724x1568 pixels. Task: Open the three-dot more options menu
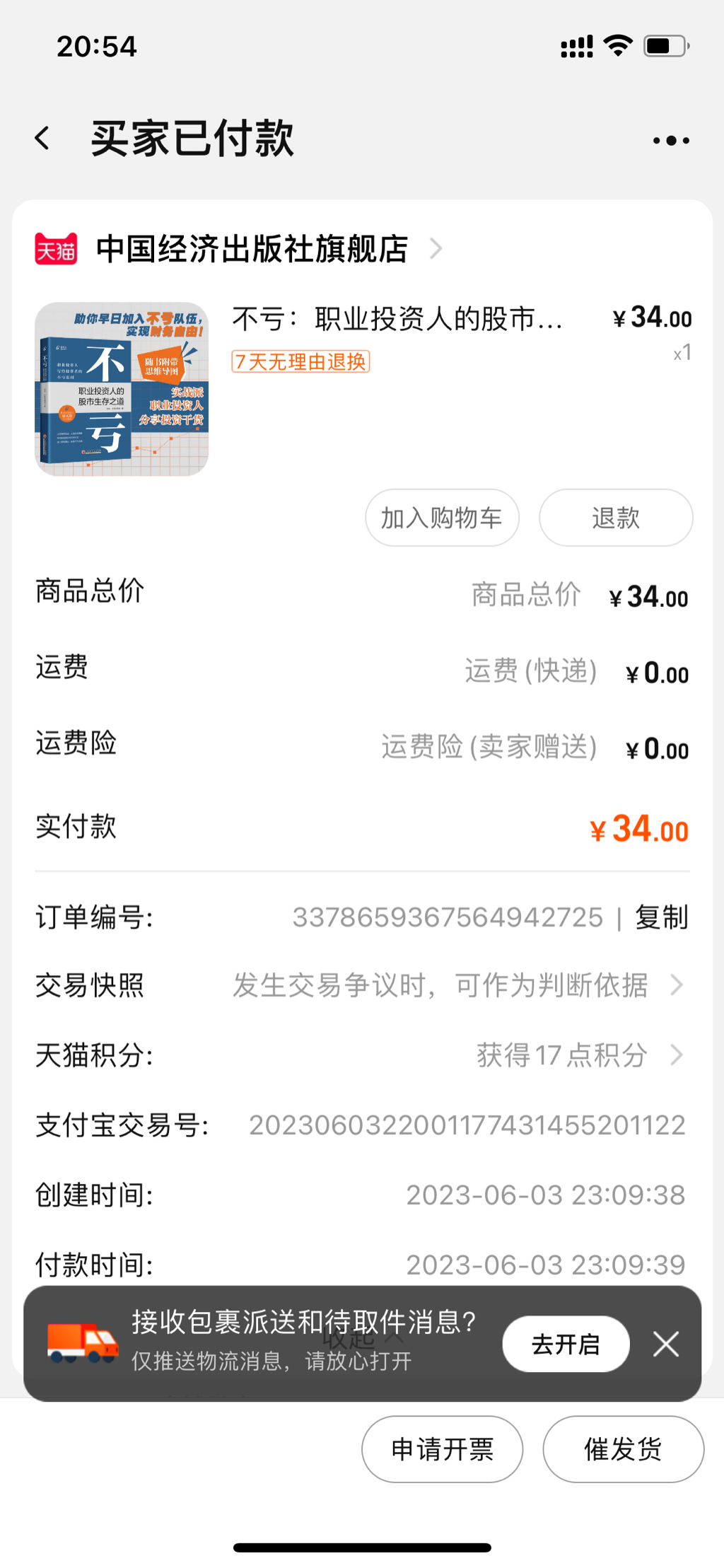tap(670, 140)
